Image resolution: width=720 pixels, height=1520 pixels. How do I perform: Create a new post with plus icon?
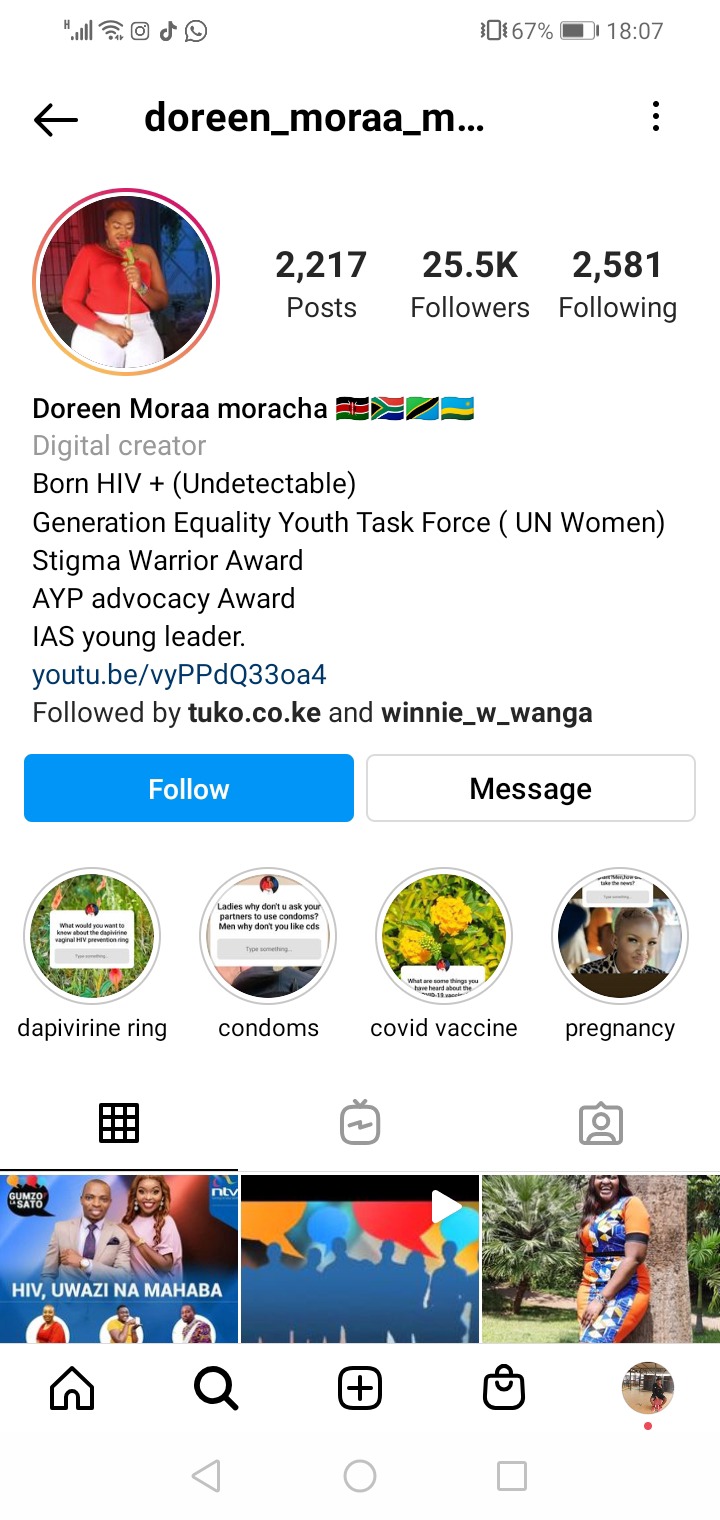360,1388
